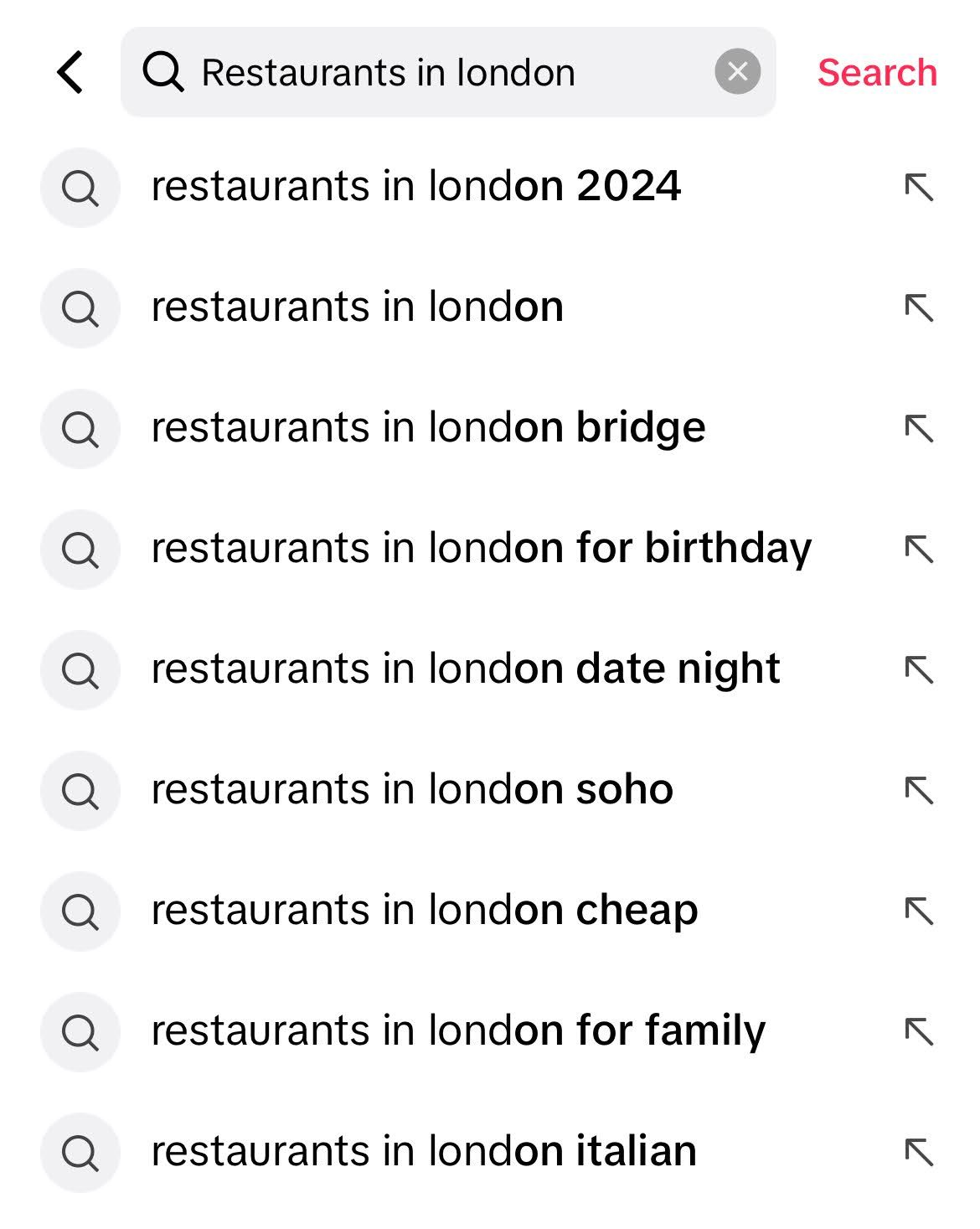Tap the clear (x) icon in search field
This screenshot has width=980, height=1229.
coord(736,71)
